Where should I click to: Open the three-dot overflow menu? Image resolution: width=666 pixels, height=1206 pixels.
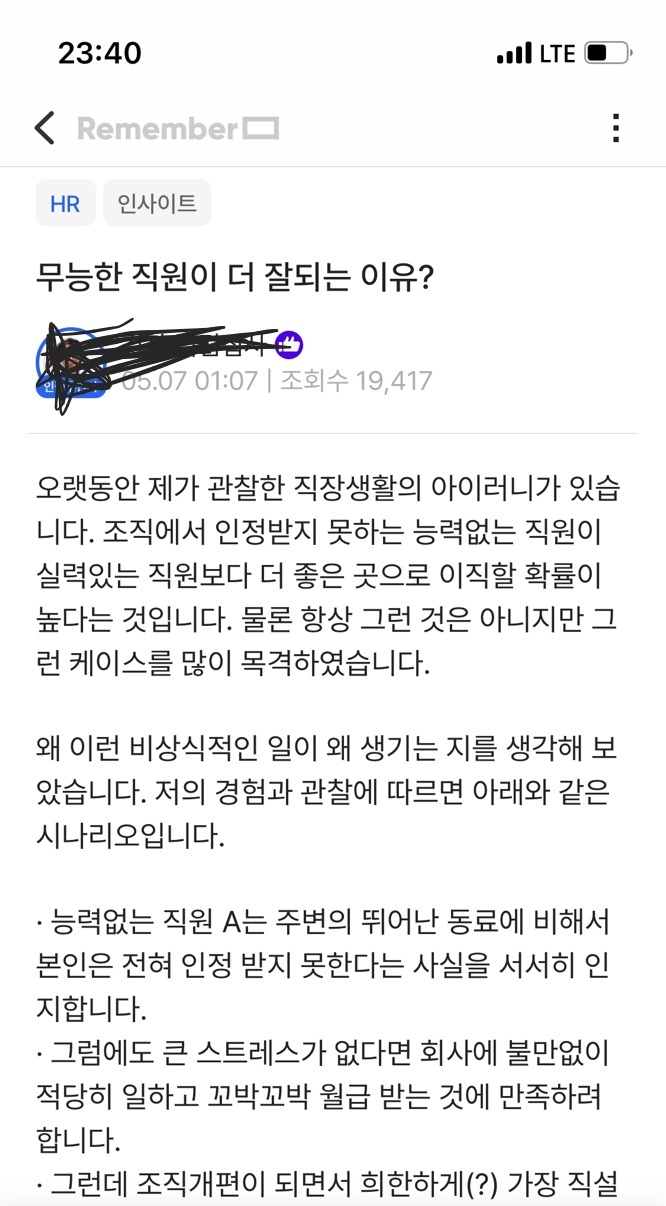[x=616, y=128]
